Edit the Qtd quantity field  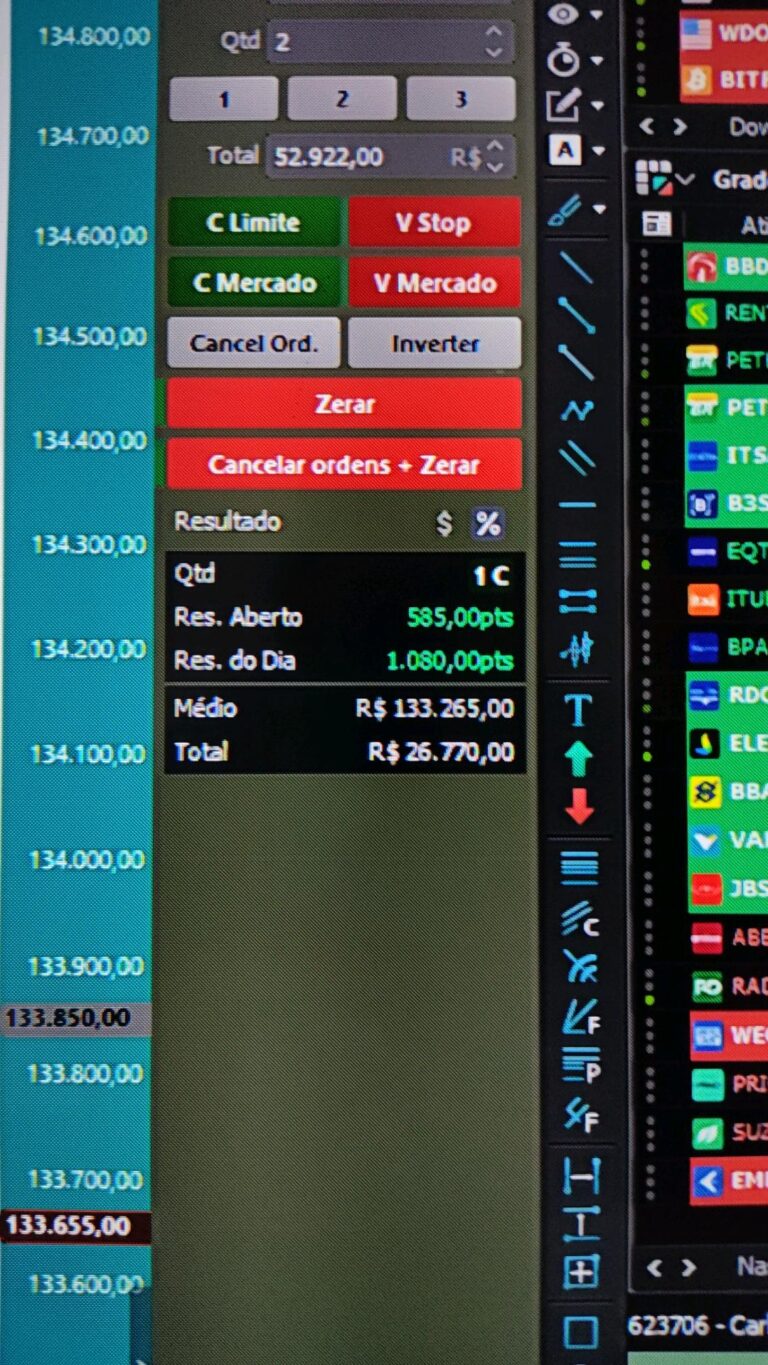(x=375, y=42)
